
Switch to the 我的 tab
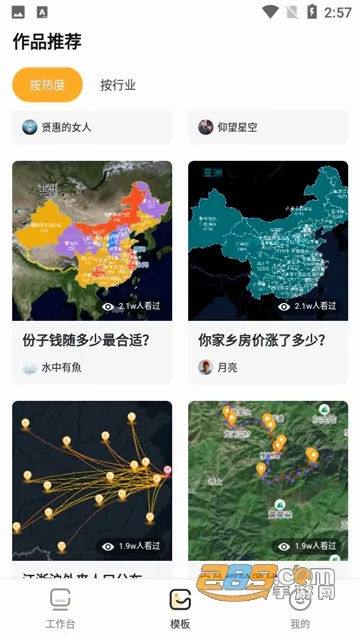(x=300, y=608)
